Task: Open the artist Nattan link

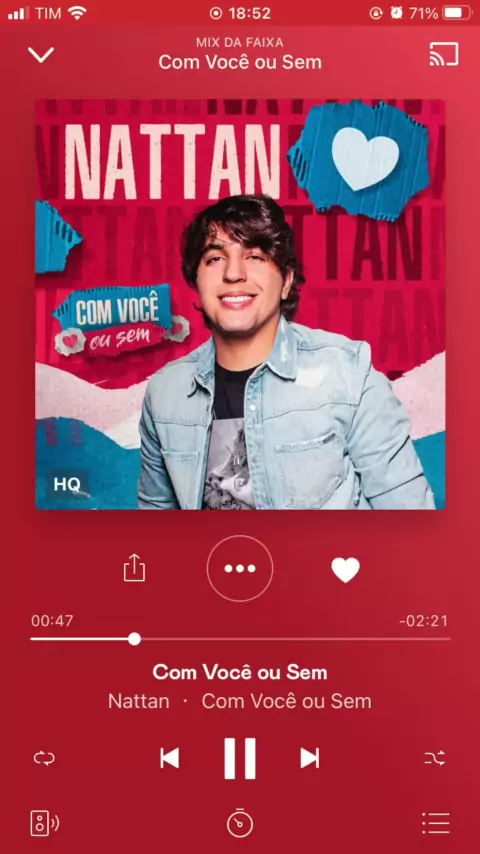Action: point(138,701)
